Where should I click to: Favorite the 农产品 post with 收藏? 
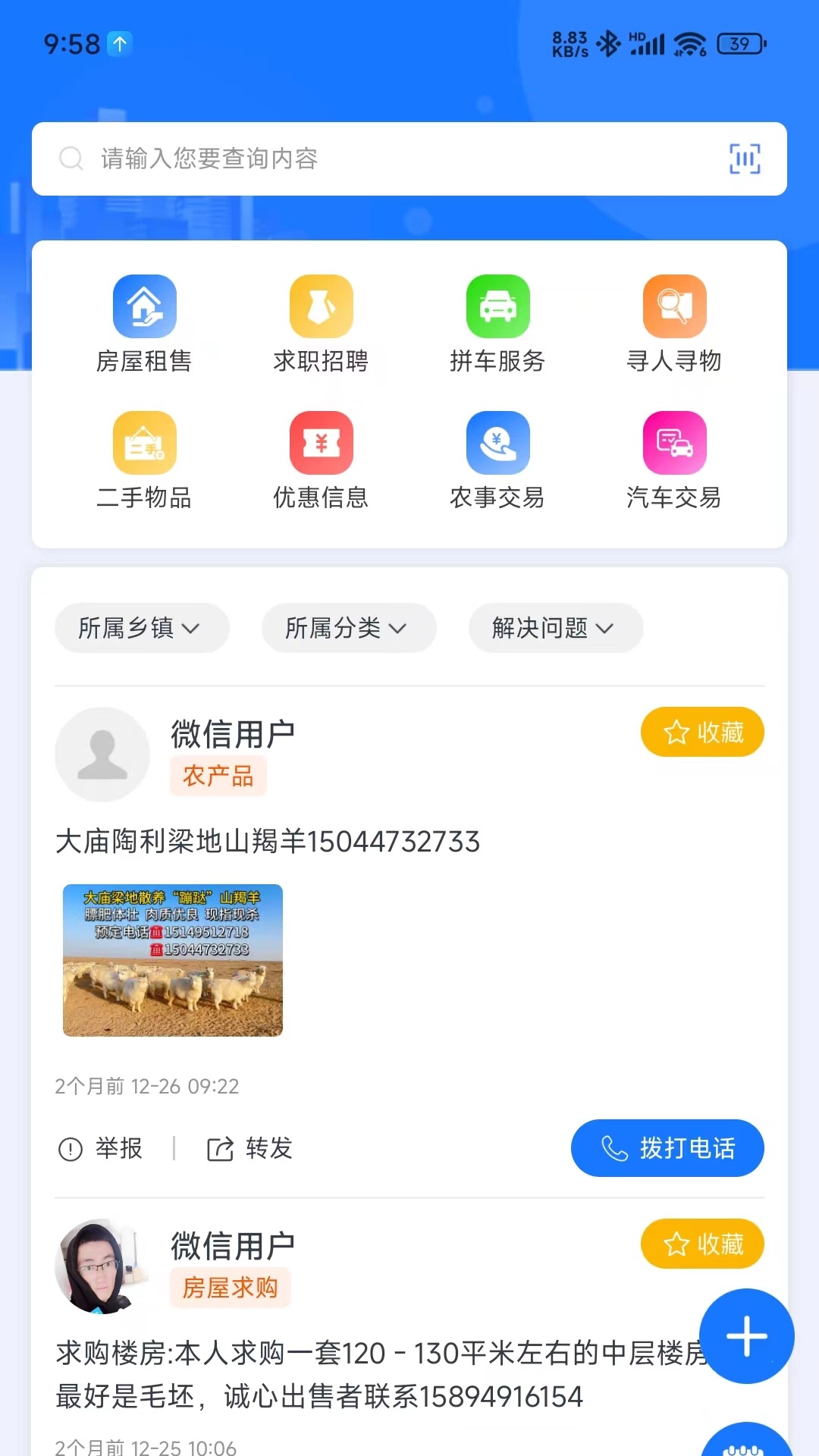702,732
